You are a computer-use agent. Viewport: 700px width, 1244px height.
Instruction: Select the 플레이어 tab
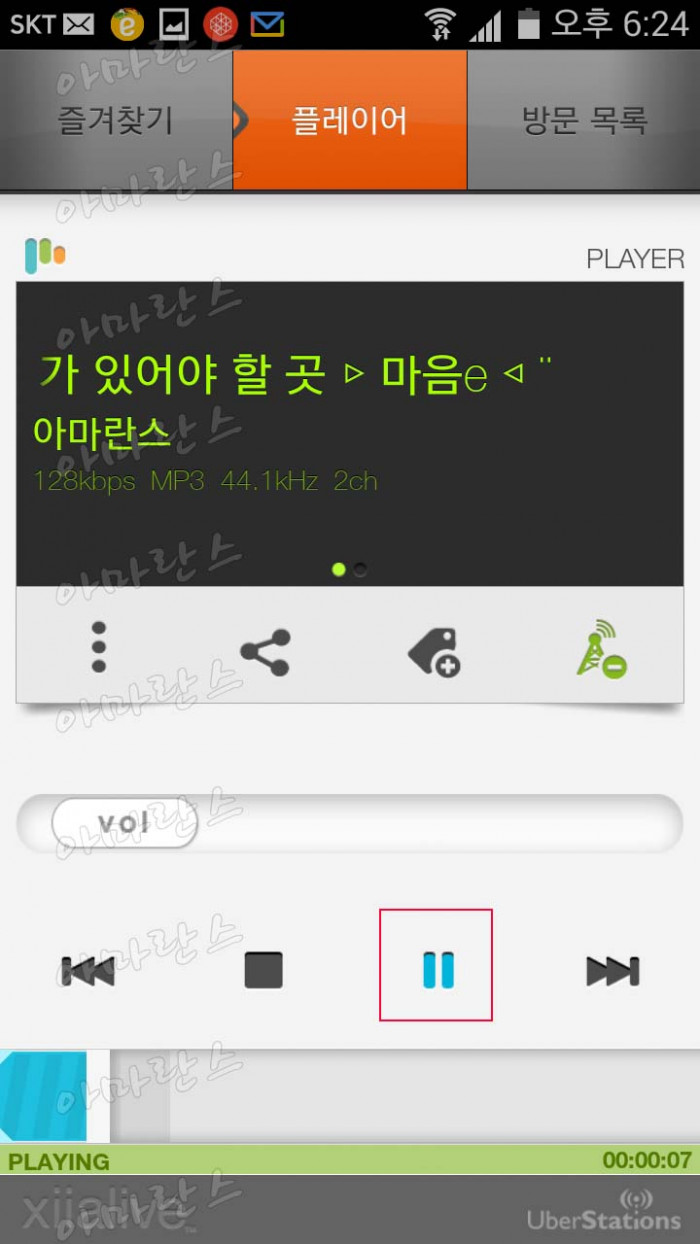pos(349,120)
